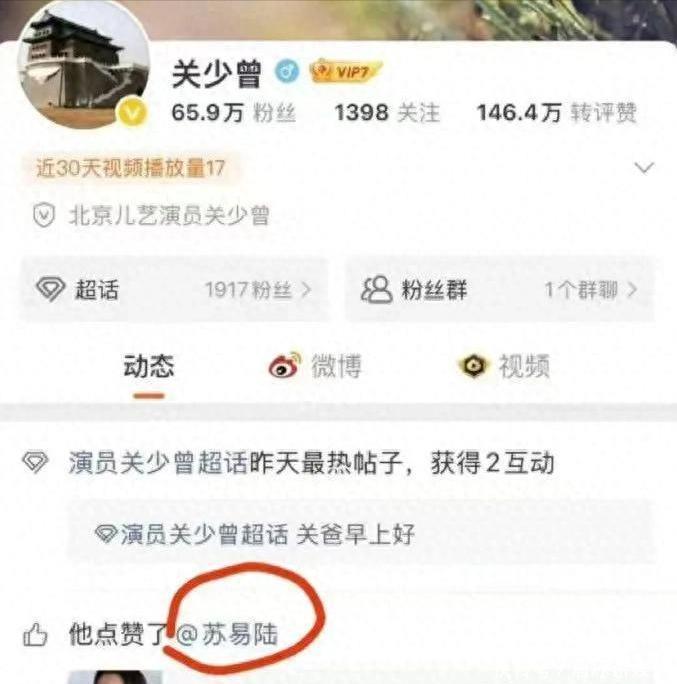Screen dimensions: 677x684
Task: Open 关少曾's profile avatar
Action: click(83, 67)
